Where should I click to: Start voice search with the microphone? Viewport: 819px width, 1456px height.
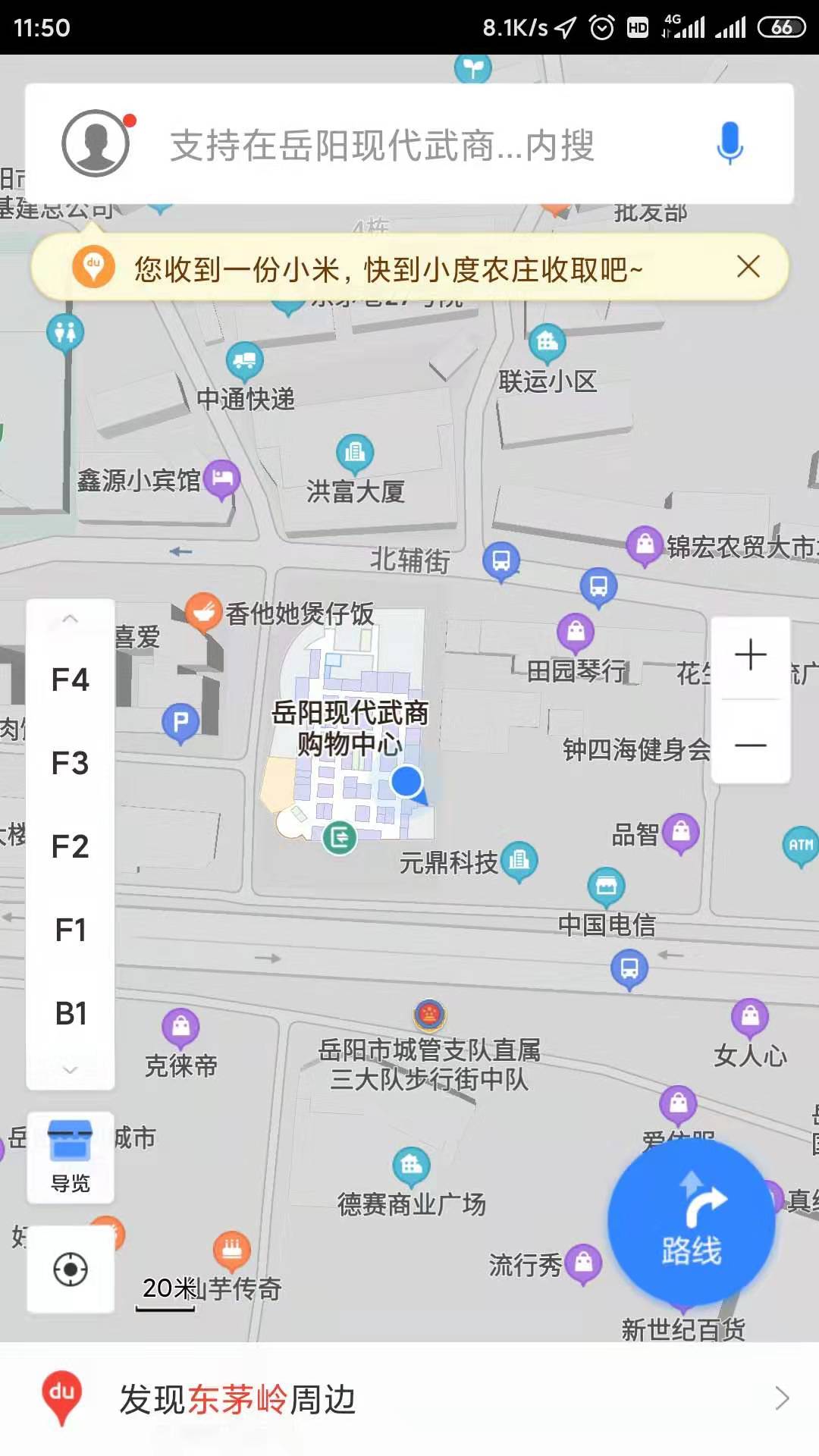(x=730, y=143)
